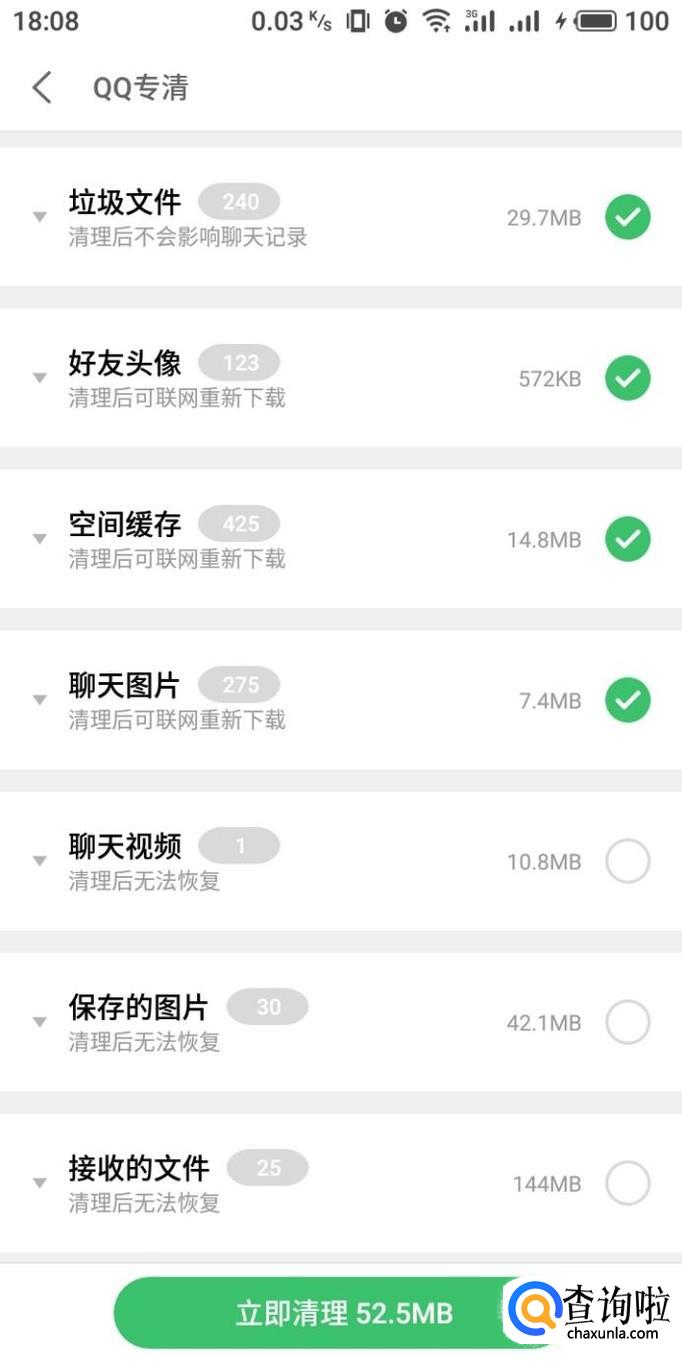
Task: Uncheck the 聊天图片 checkbox
Action: [x=627, y=700]
